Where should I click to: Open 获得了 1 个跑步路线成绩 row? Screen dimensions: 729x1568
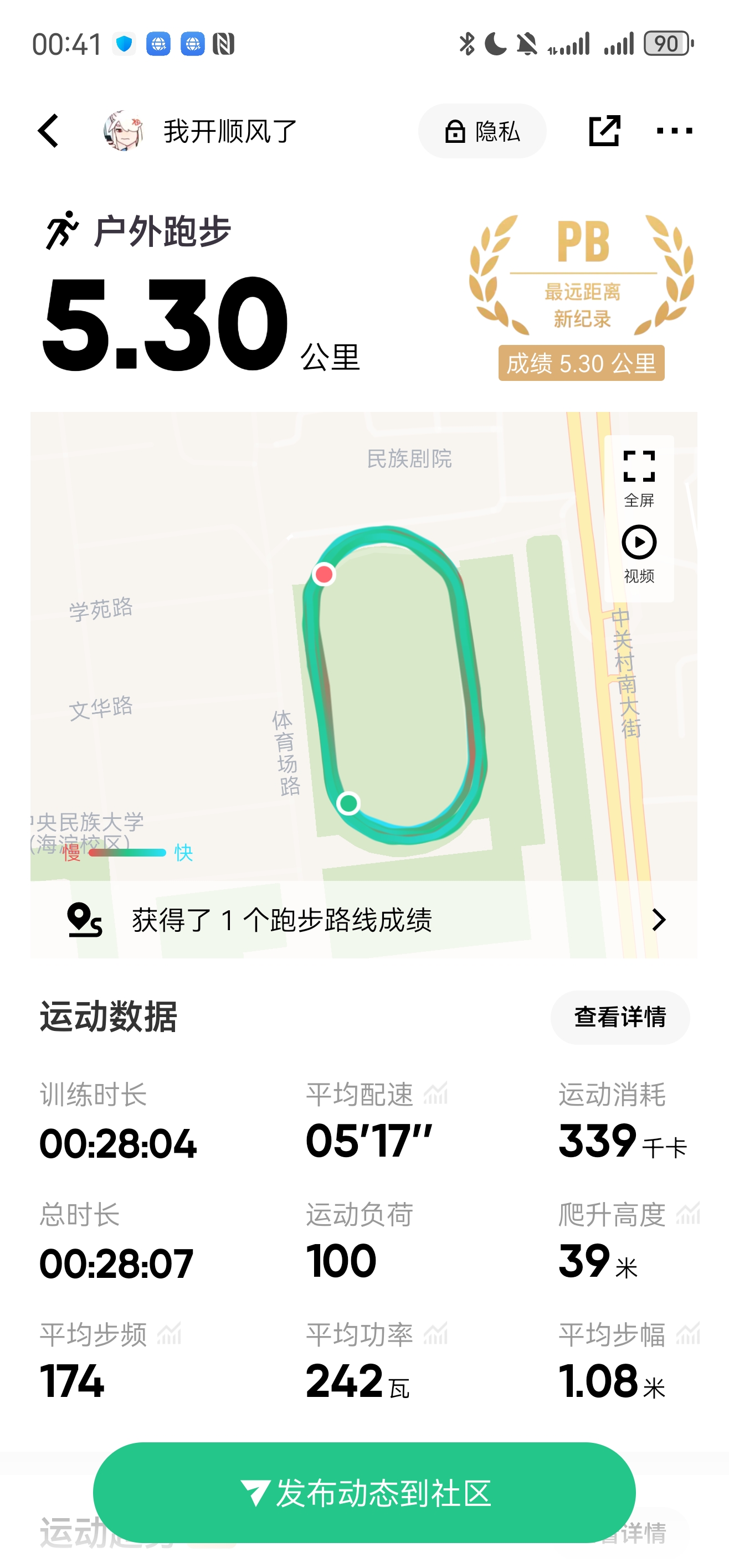pyautogui.click(x=363, y=920)
